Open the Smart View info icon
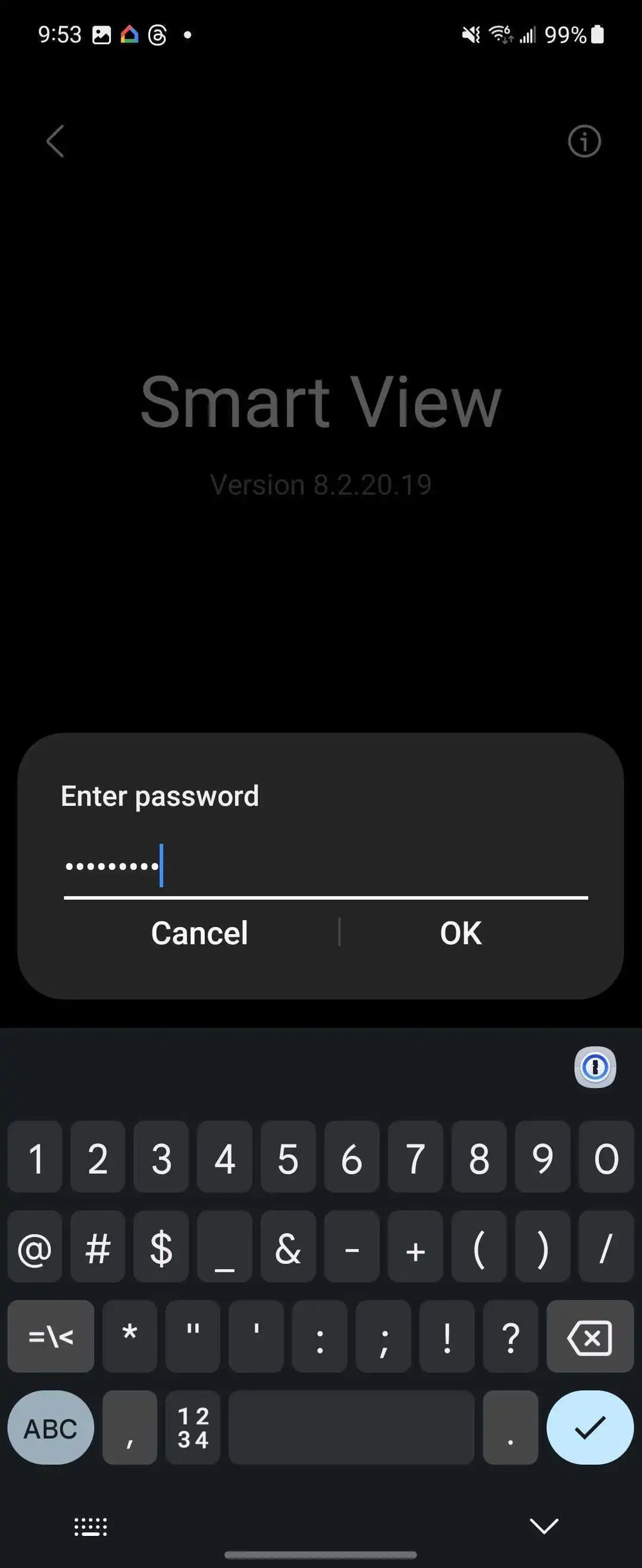Viewport: 642px width, 1568px height. point(584,142)
